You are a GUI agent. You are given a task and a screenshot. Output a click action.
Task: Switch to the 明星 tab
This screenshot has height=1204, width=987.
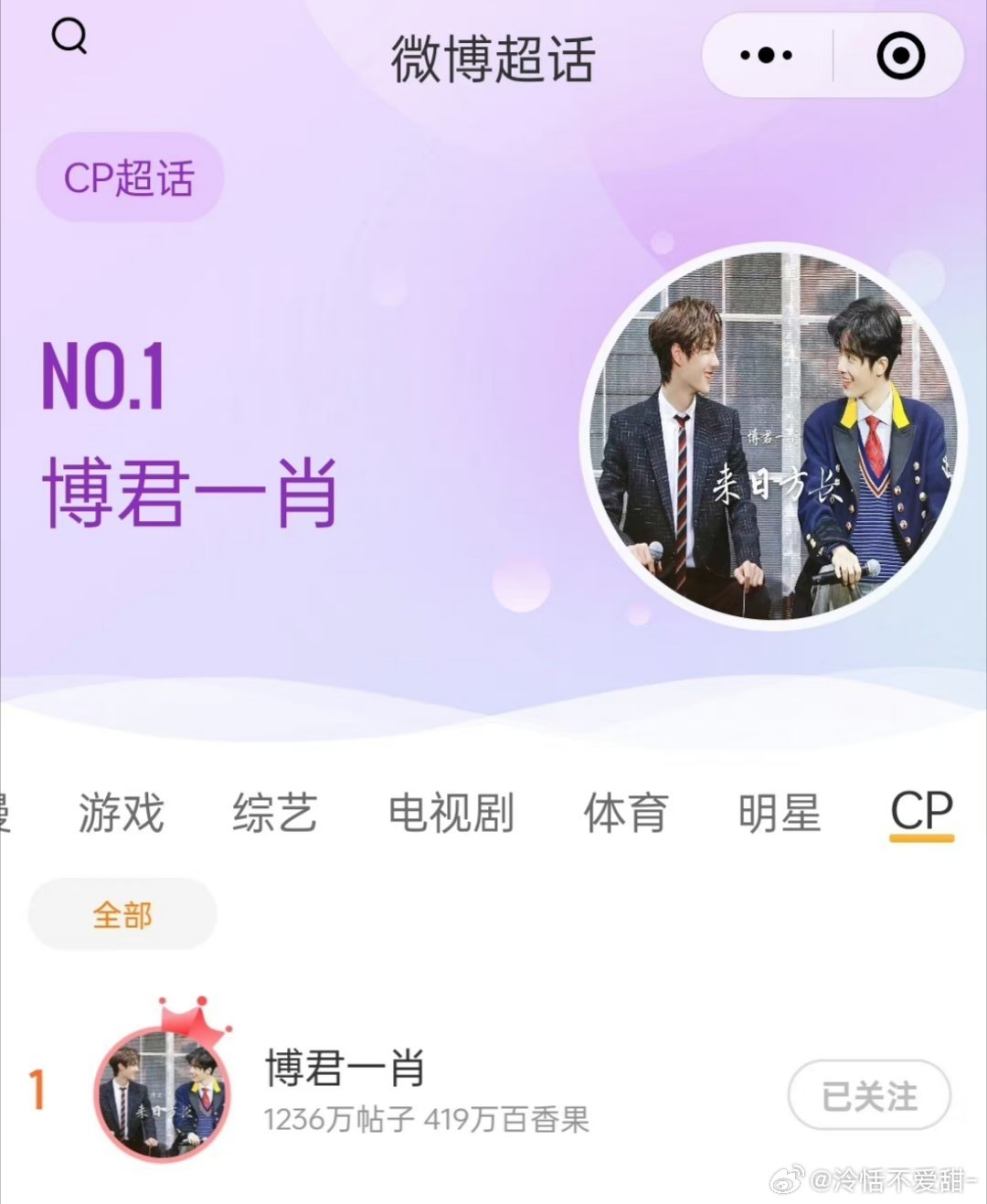click(x=779, y=814)
